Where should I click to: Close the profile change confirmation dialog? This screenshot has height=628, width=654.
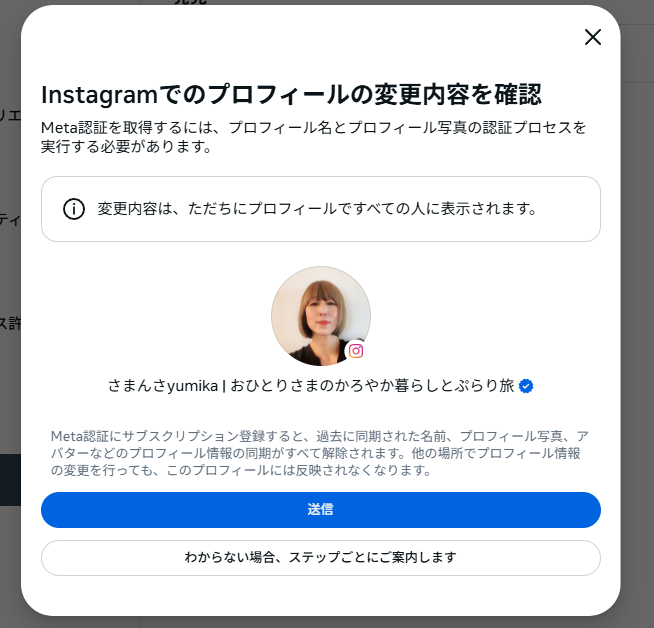coord(593,38)
